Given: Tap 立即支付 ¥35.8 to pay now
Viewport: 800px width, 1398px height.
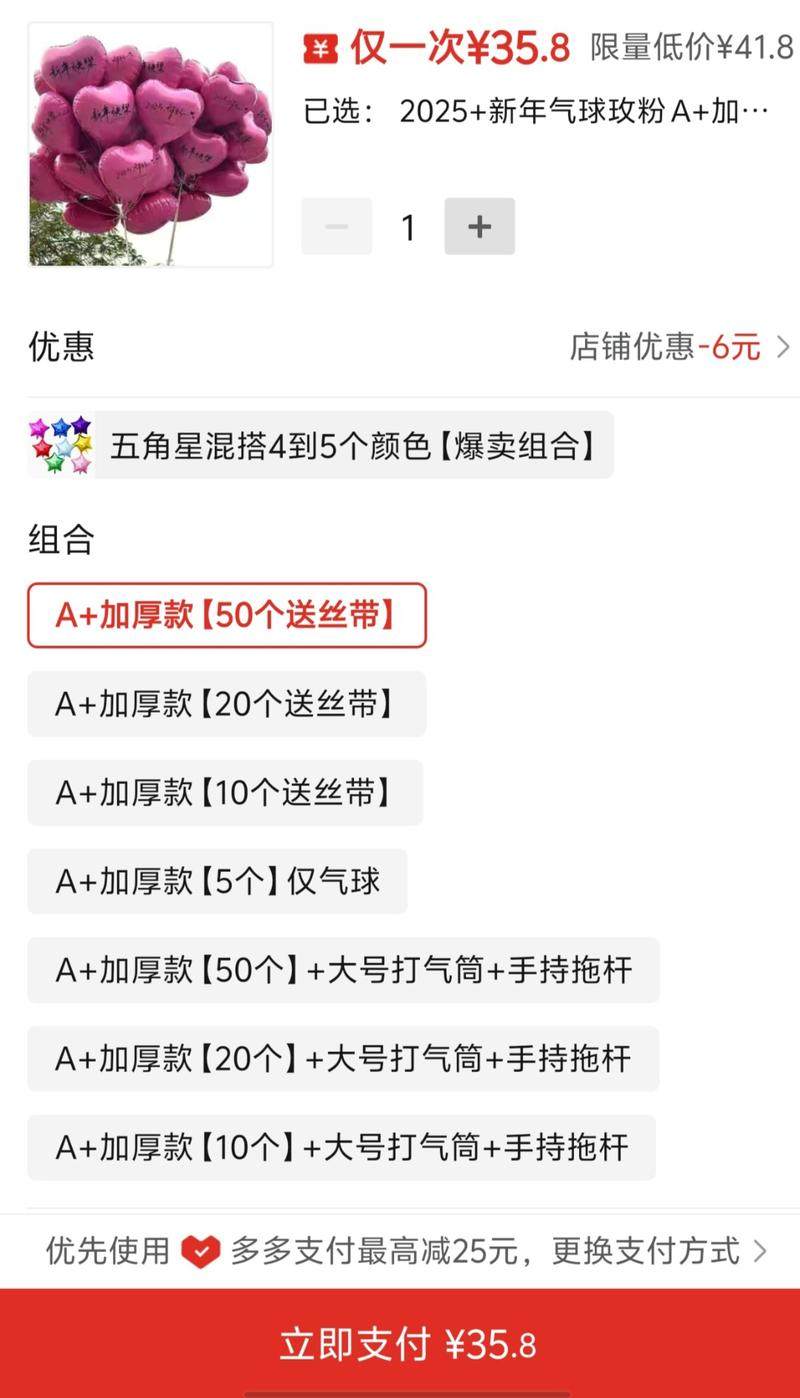Looking at the screenshot, I should (400, 1344).
